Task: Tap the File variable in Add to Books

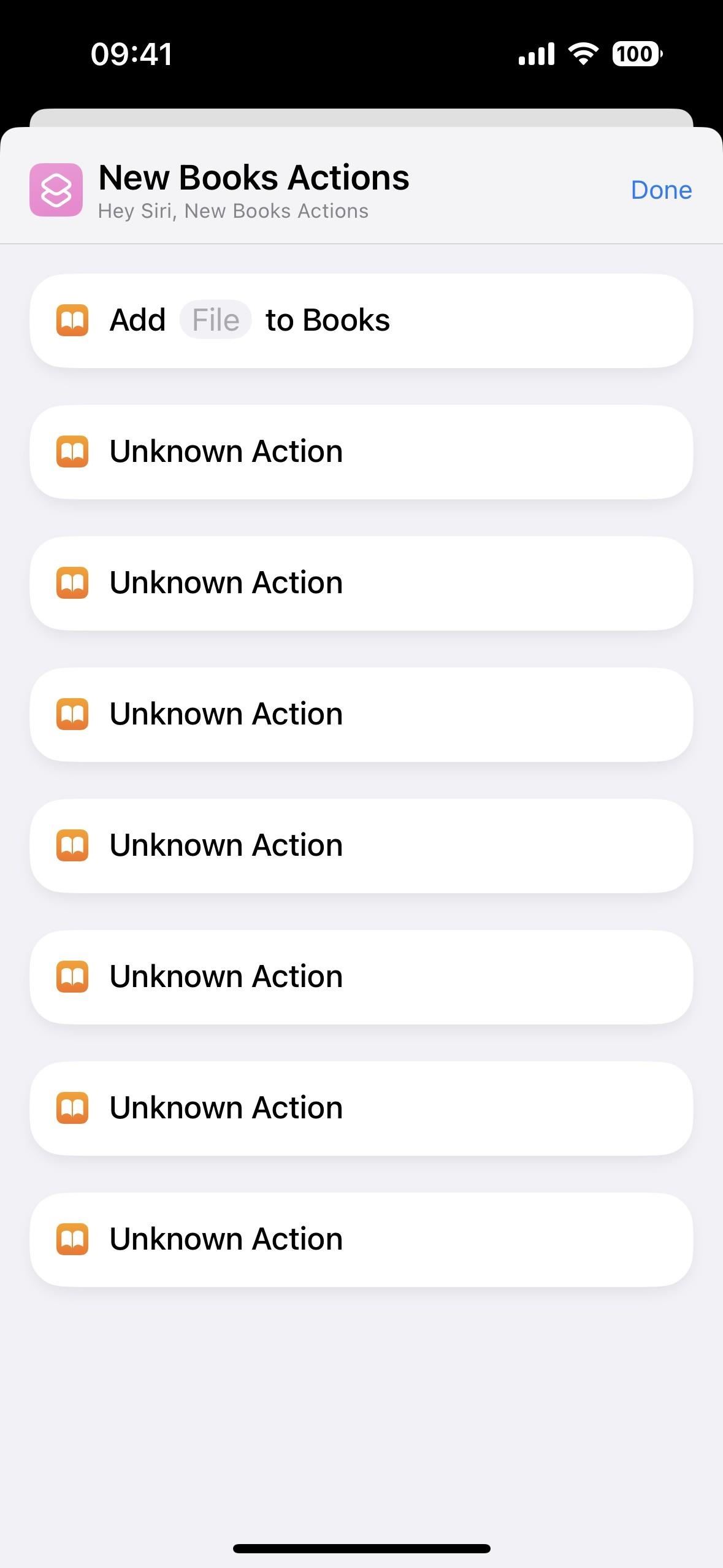Action: 215,320
